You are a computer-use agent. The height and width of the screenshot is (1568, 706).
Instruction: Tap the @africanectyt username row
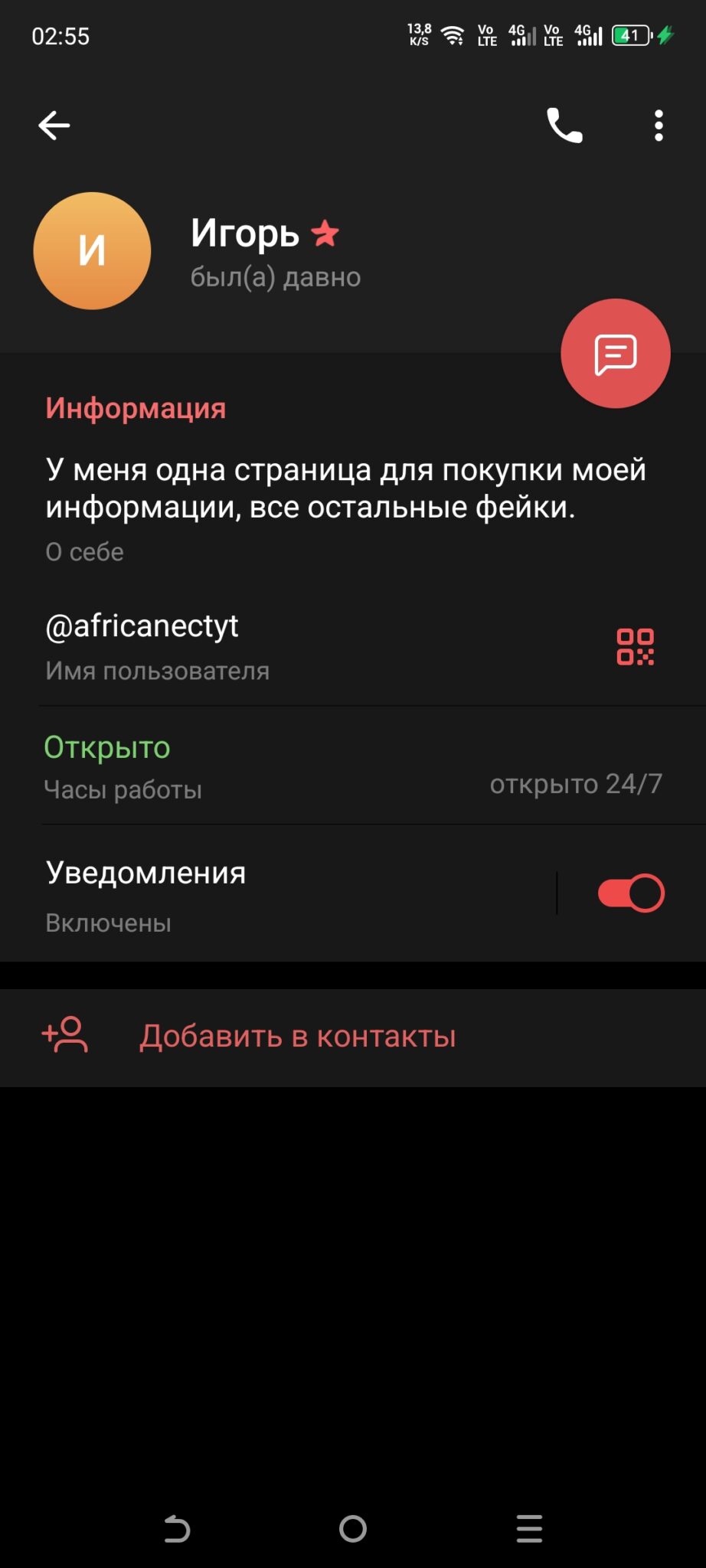(x=353, y=648)
